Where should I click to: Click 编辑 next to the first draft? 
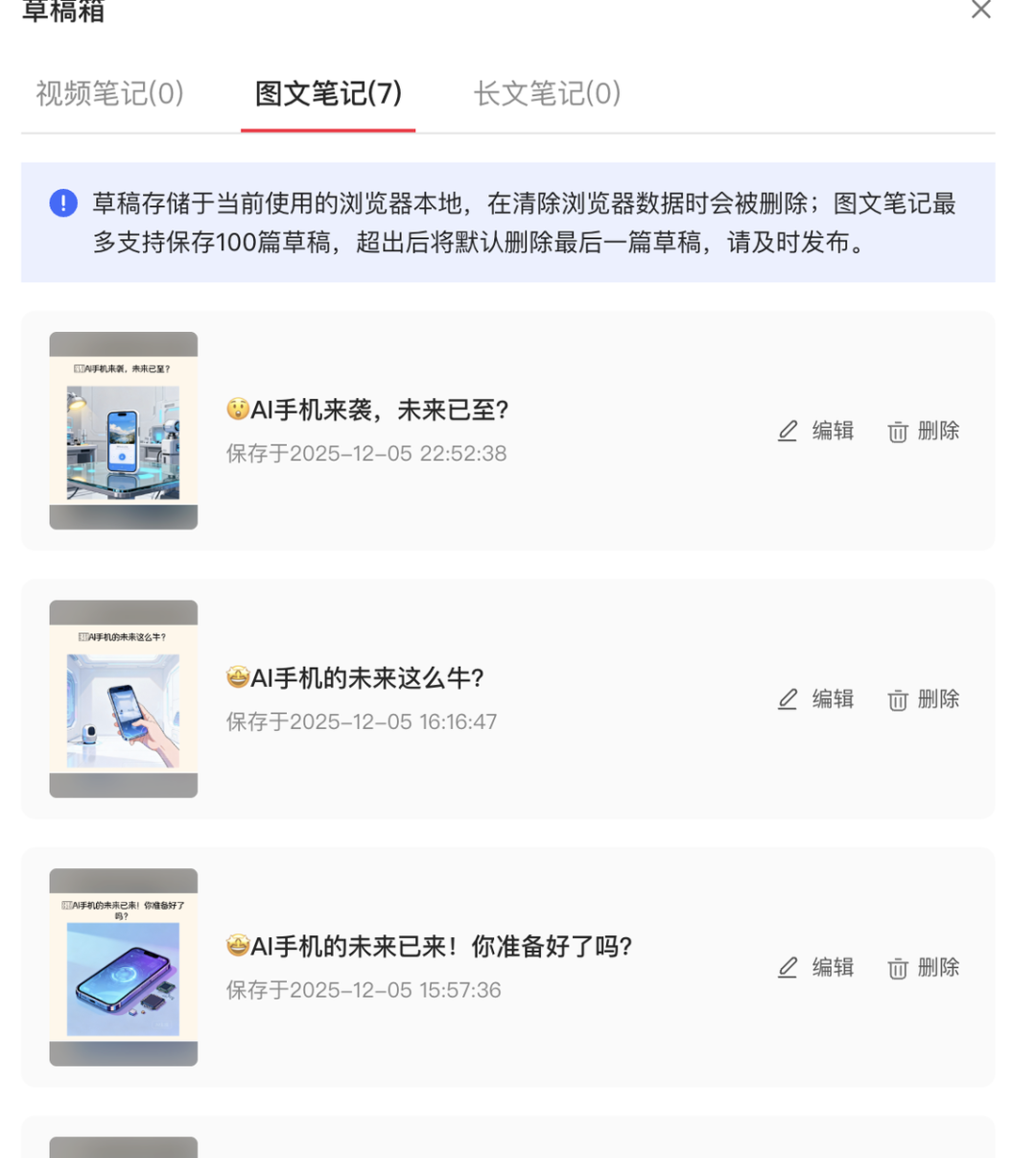[x=833, y=431]
